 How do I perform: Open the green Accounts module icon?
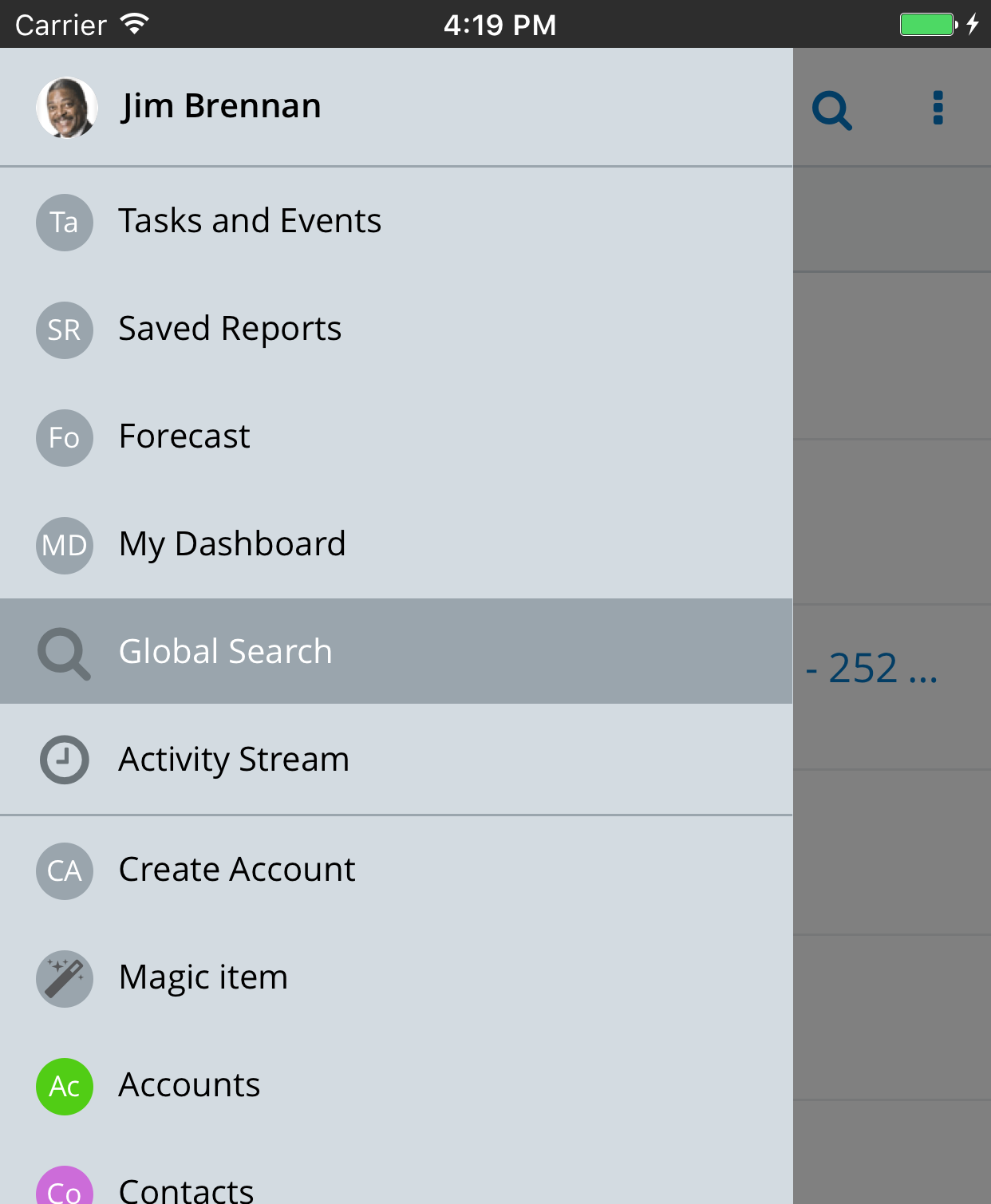pos(65,1086)
